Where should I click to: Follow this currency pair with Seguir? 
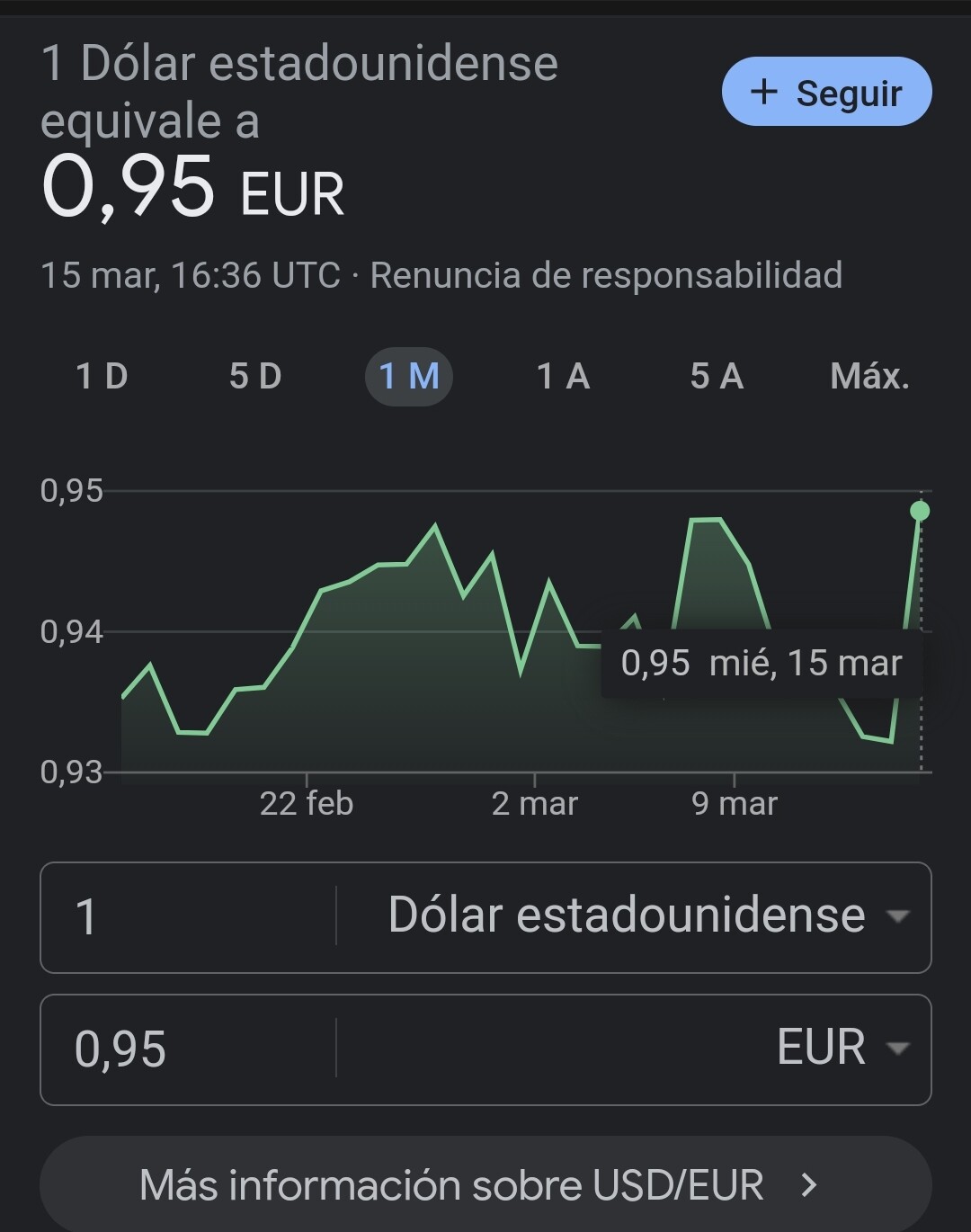(x=826, y=92)
